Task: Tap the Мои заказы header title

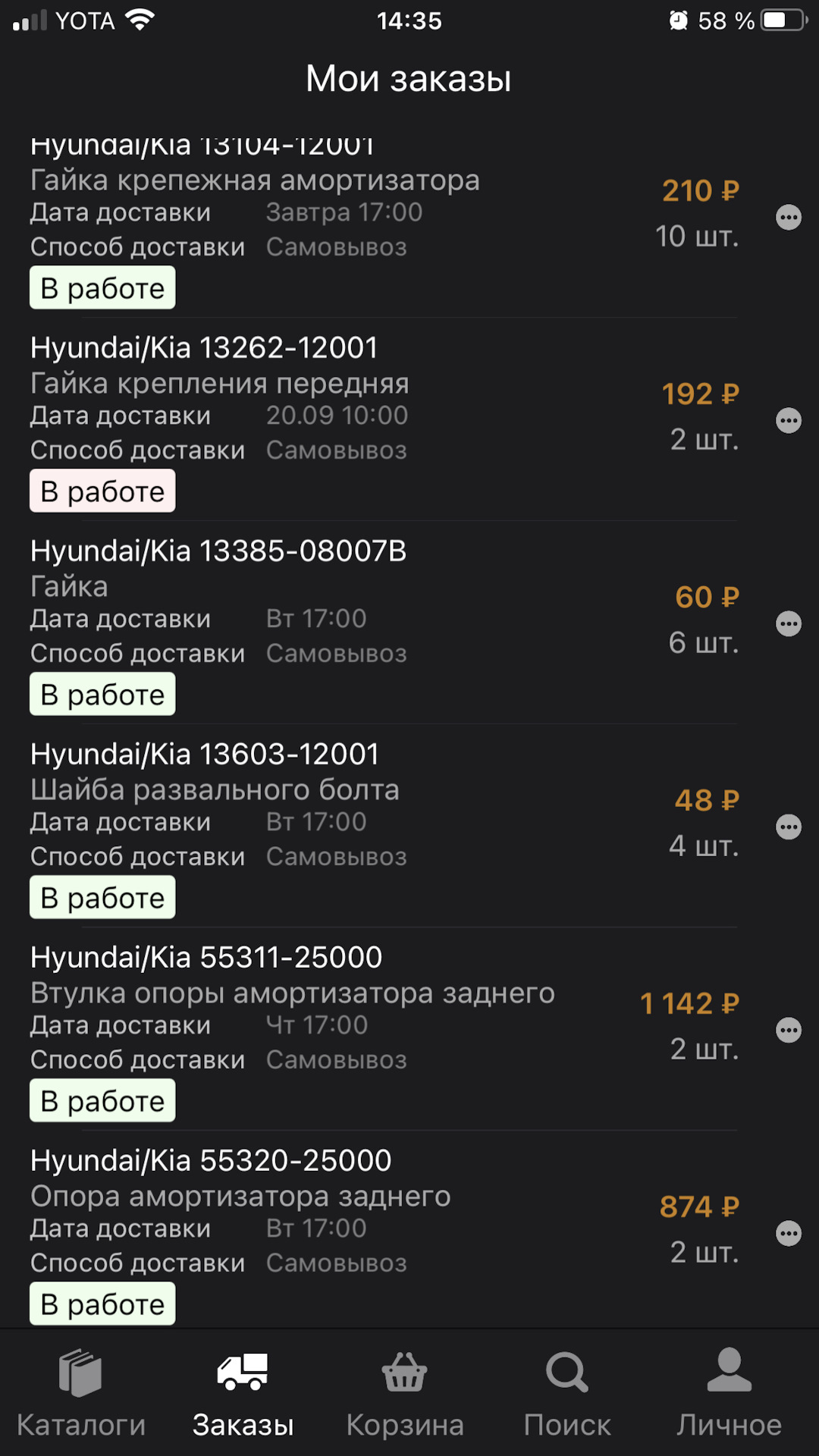Action: tap(409, 77)
